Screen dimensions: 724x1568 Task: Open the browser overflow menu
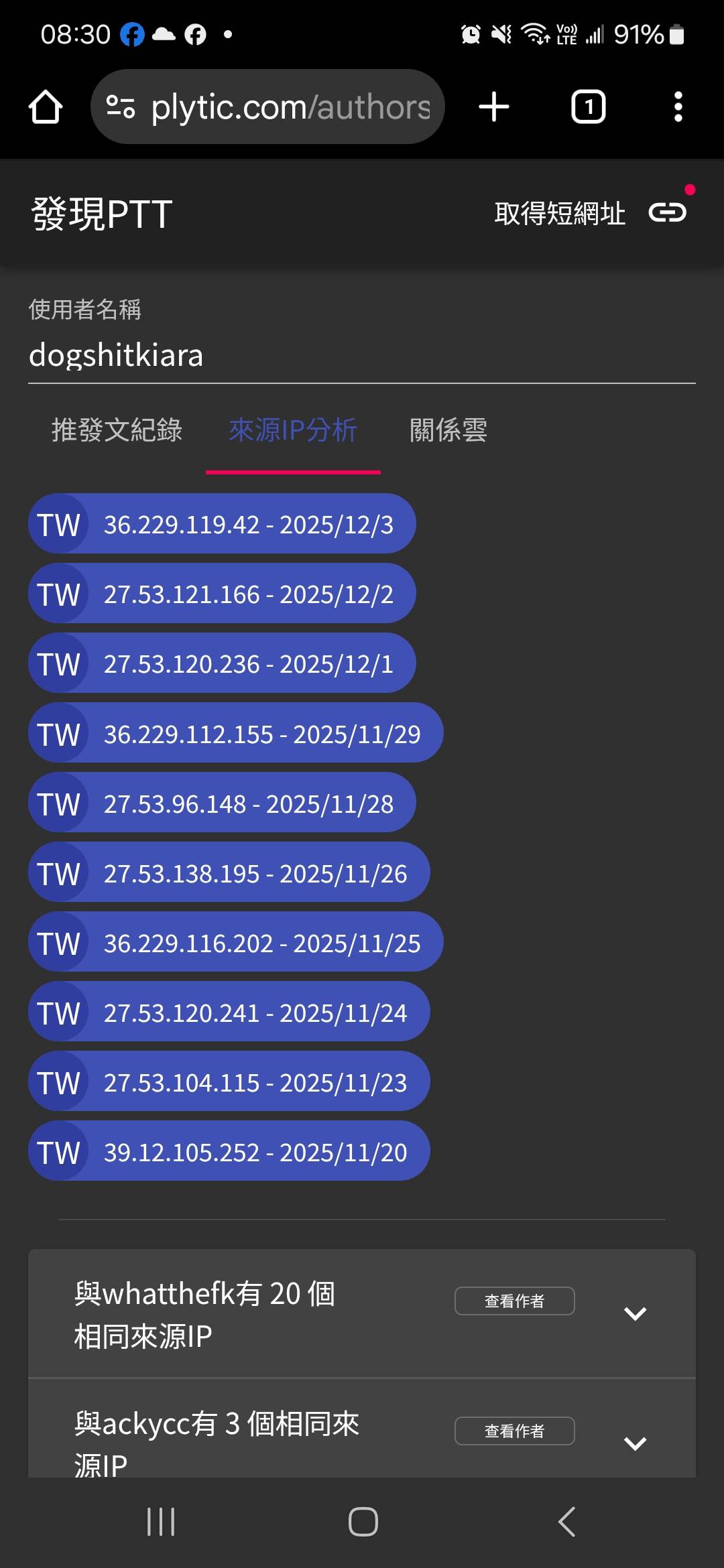tap(678, 107)
